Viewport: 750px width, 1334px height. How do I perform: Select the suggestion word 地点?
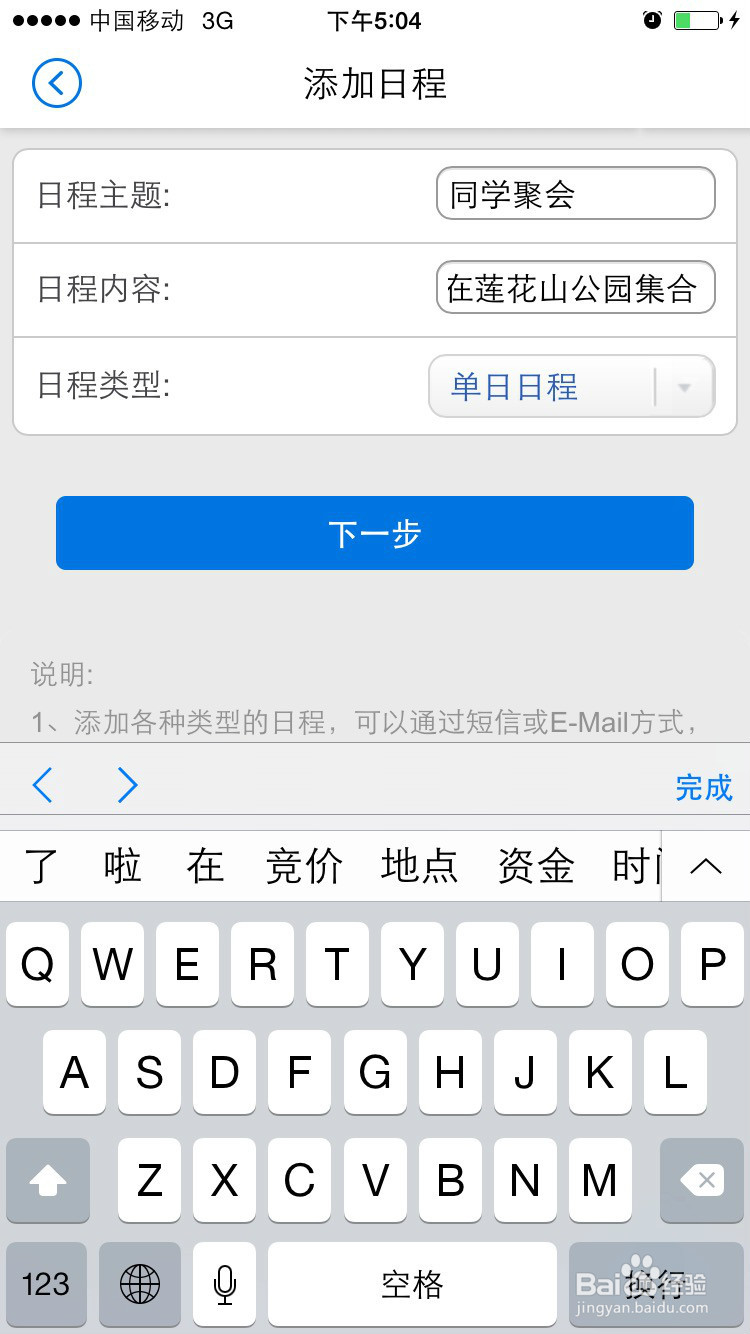[419, 866]
